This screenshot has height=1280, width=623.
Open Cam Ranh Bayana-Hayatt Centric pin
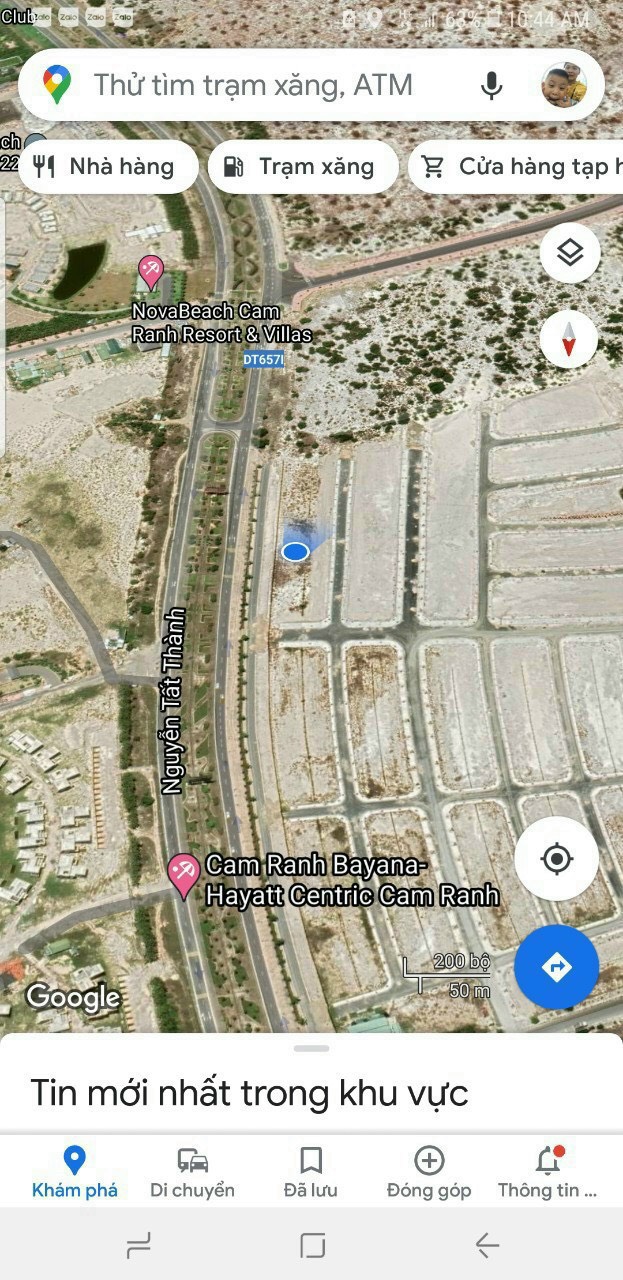(x=183, y=872)
